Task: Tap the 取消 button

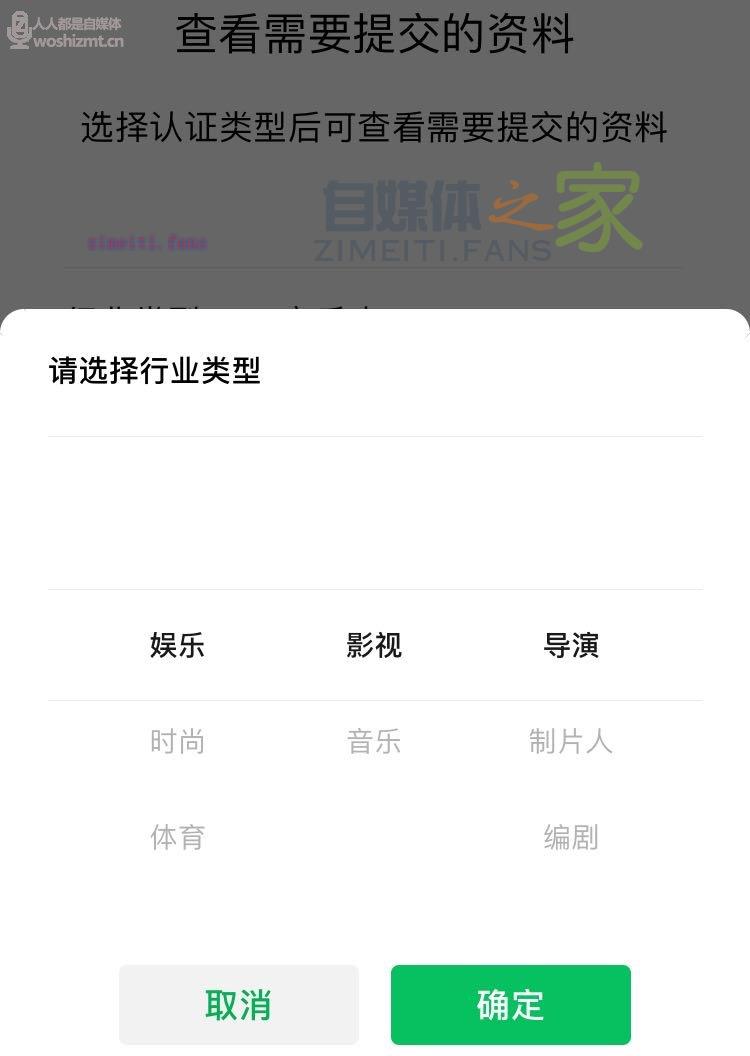Action: [238, 1005]
